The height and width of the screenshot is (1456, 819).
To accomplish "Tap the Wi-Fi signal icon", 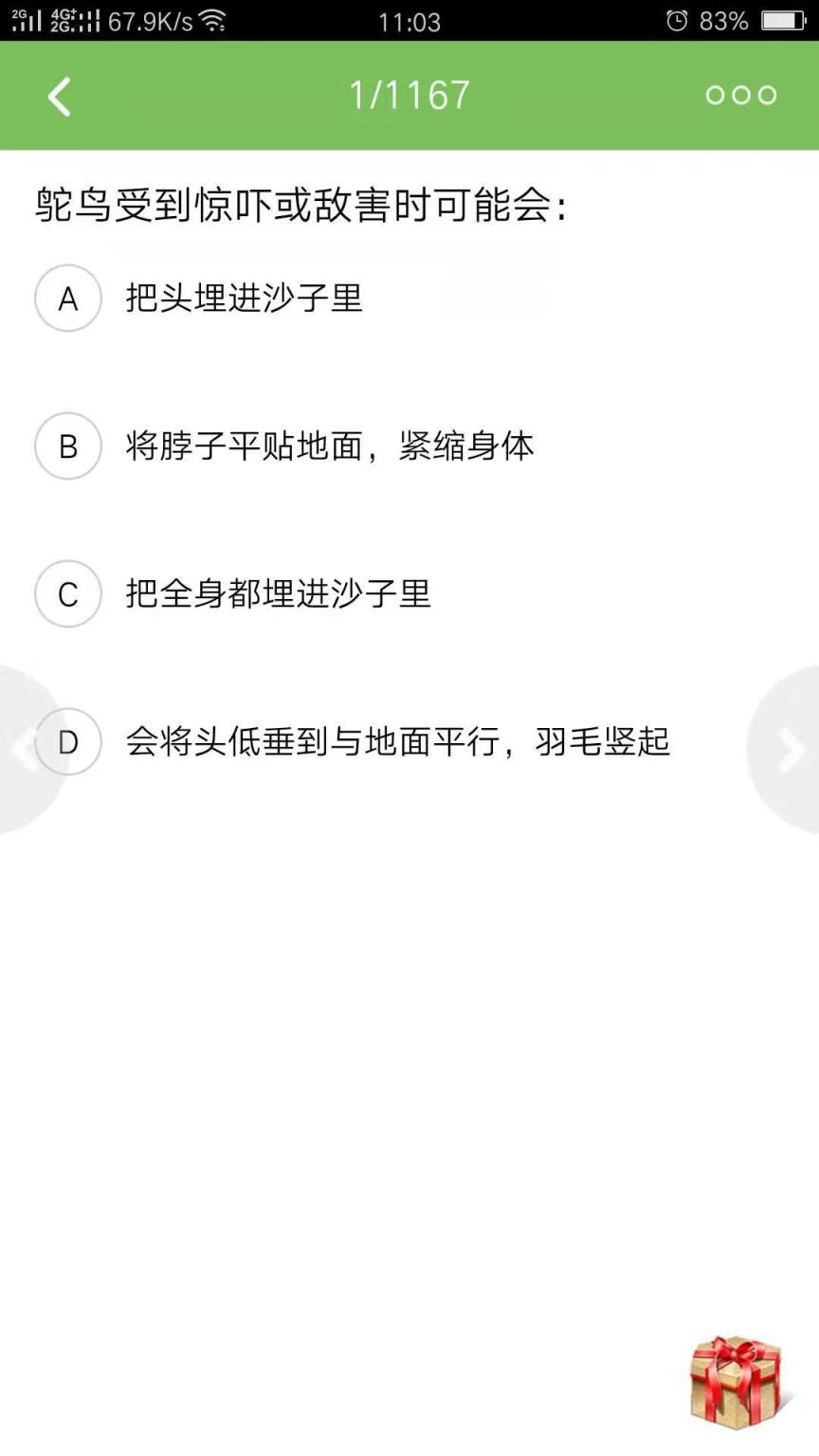I will coord(210,21).
